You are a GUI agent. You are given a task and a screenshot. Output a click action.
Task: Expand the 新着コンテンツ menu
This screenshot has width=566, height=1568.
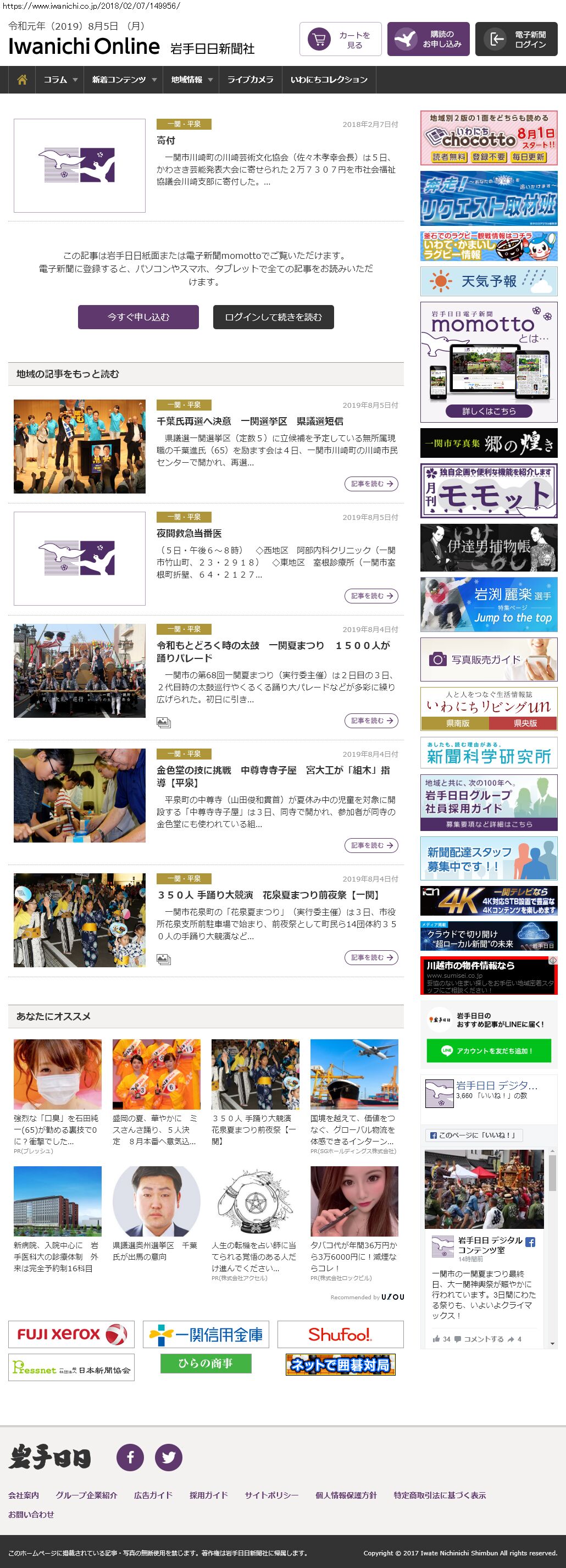(x=124, y=80)
